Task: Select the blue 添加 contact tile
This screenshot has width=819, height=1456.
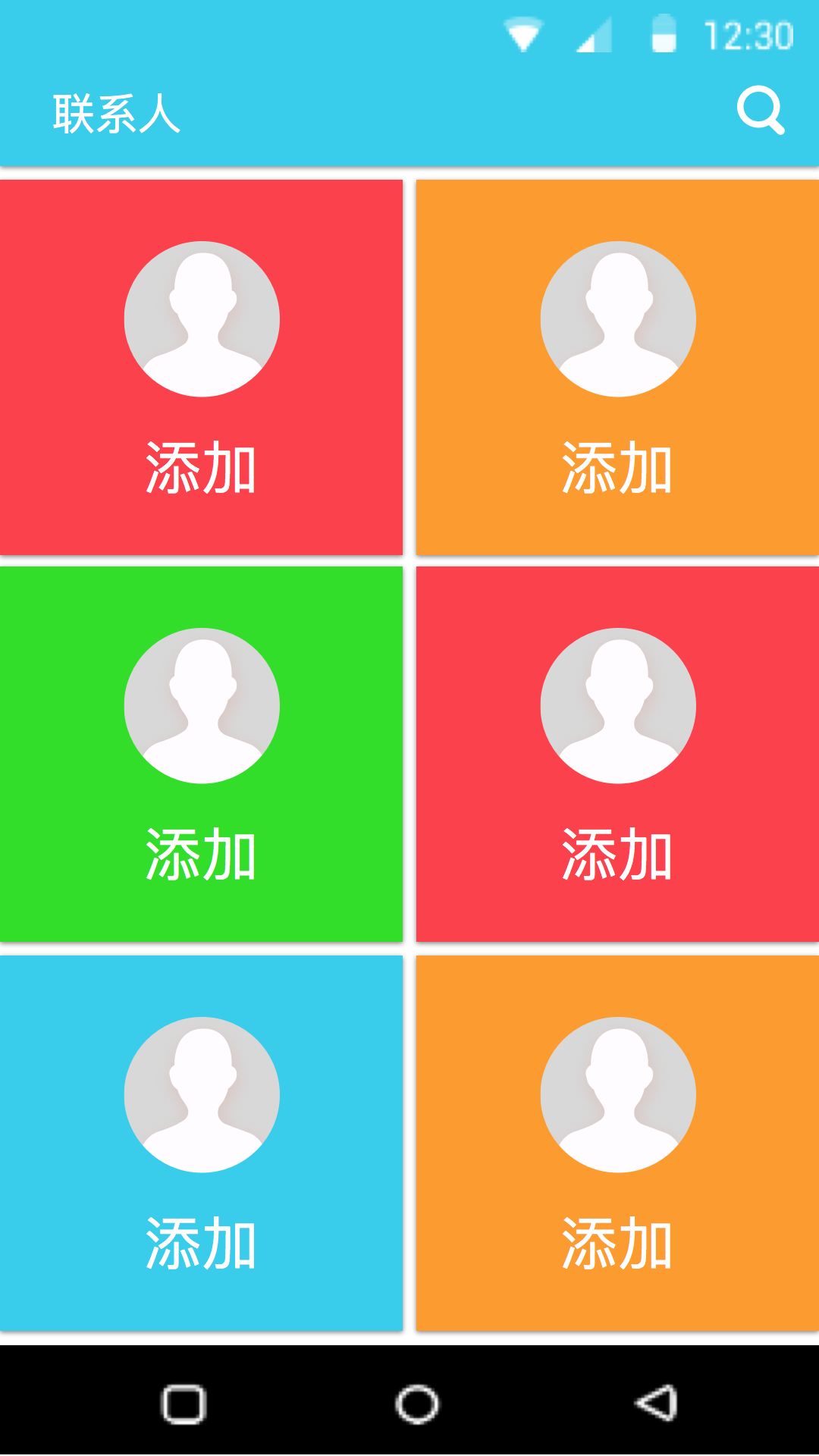Action: pos(201,1143)
